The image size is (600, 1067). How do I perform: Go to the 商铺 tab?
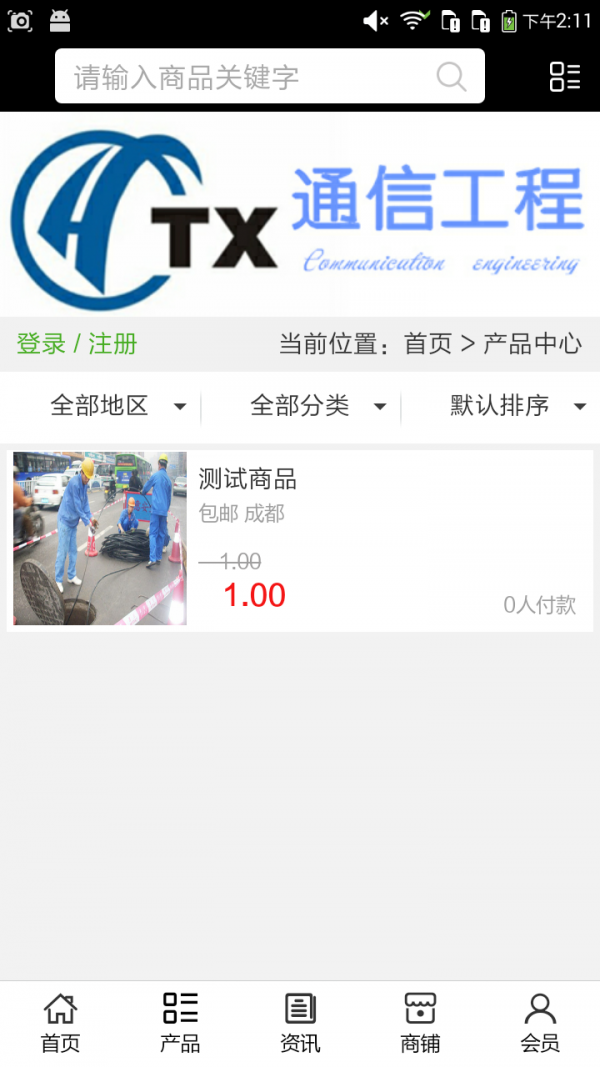tap(420, 1023)
